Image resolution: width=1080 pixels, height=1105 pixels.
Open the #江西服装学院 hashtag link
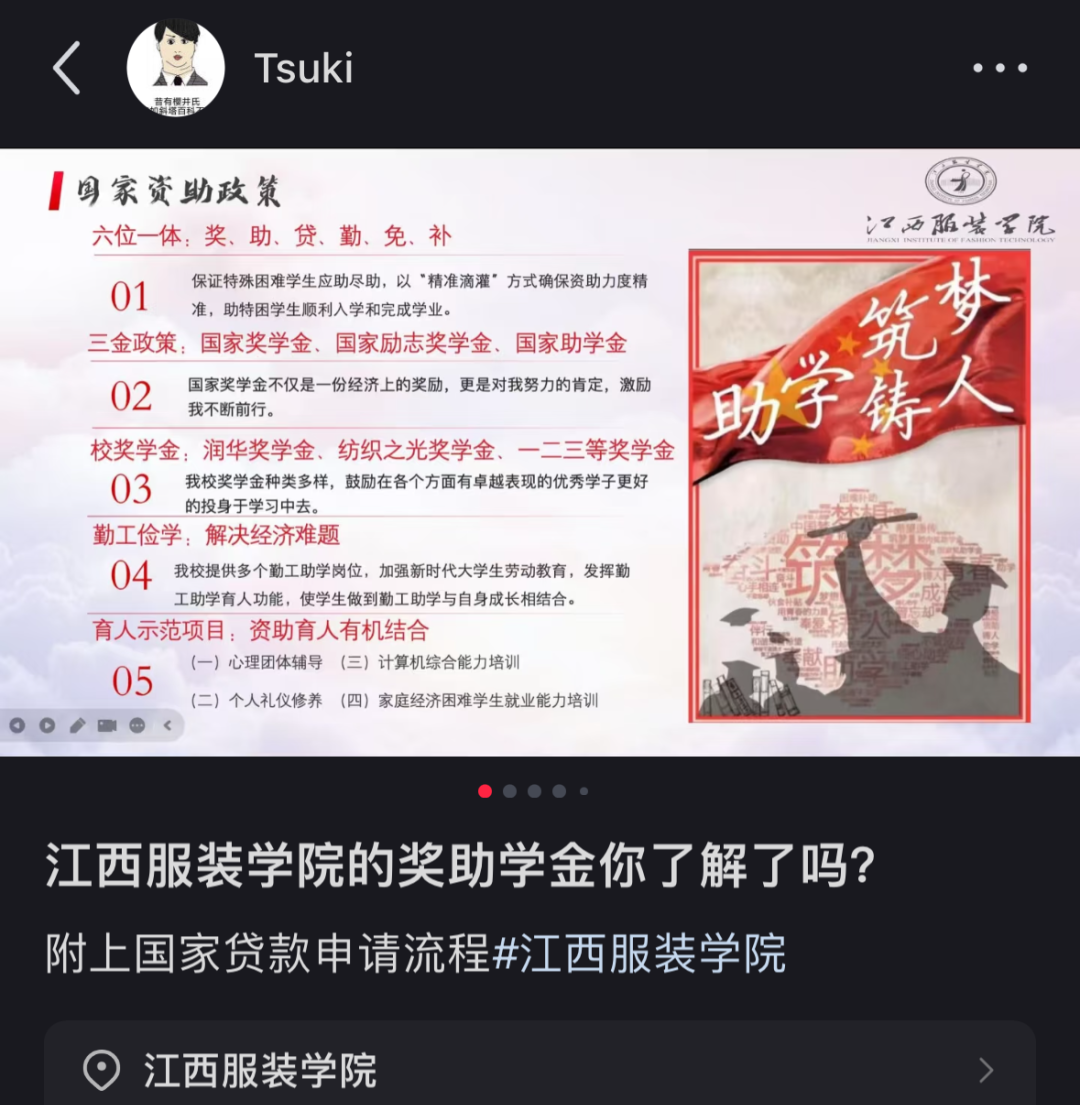tap(640, 953)
